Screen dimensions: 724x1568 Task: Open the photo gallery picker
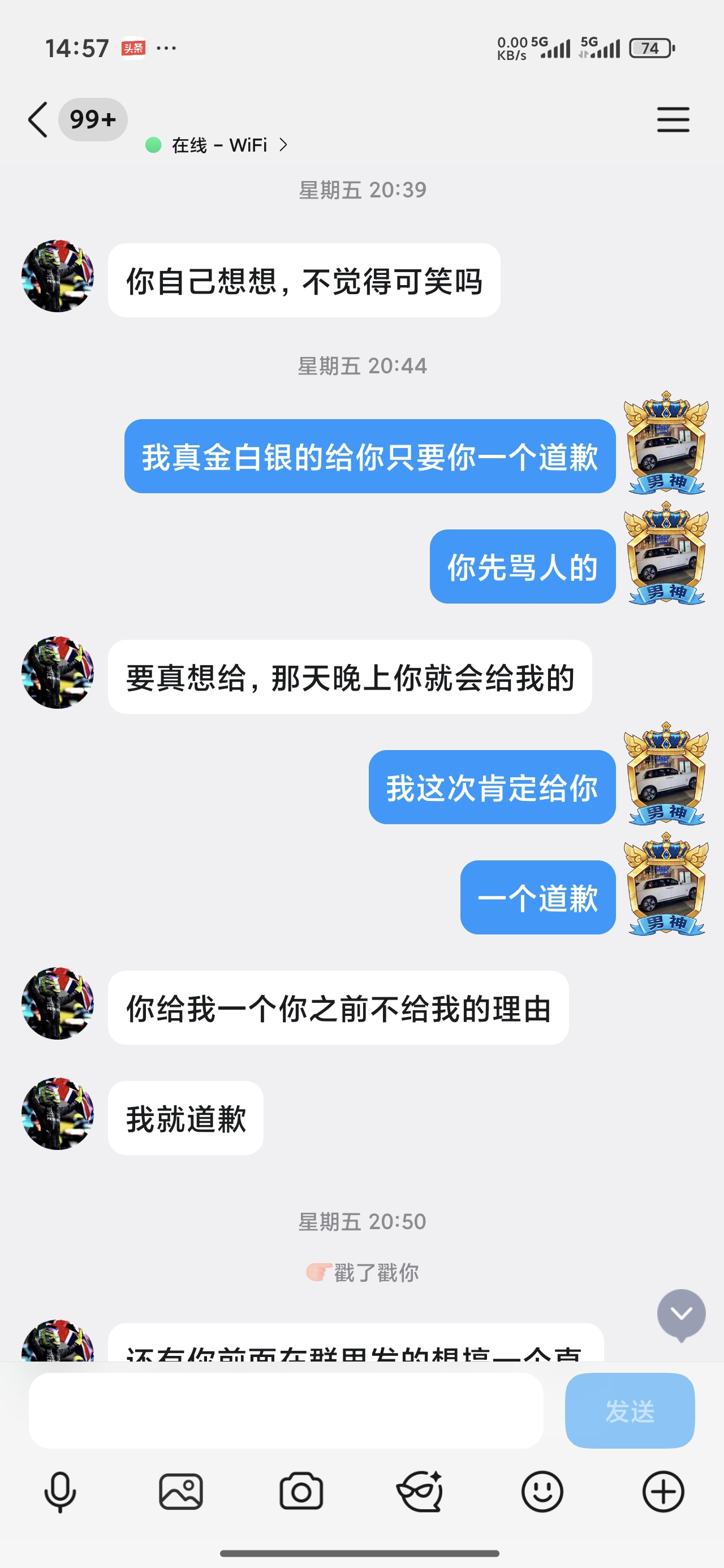[x=181, y=1492]
